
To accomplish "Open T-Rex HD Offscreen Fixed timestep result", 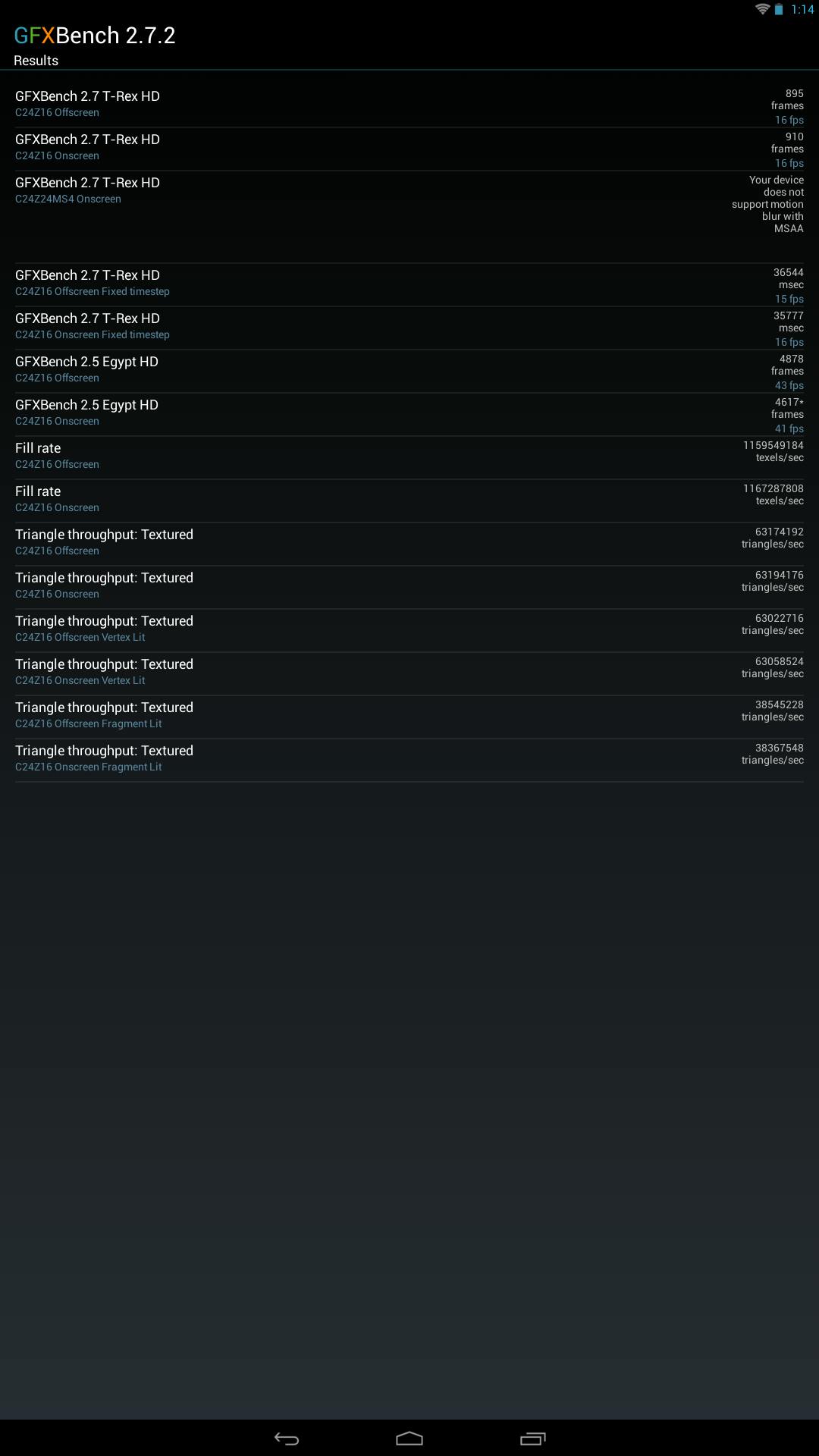I will (x=409, y=284).
